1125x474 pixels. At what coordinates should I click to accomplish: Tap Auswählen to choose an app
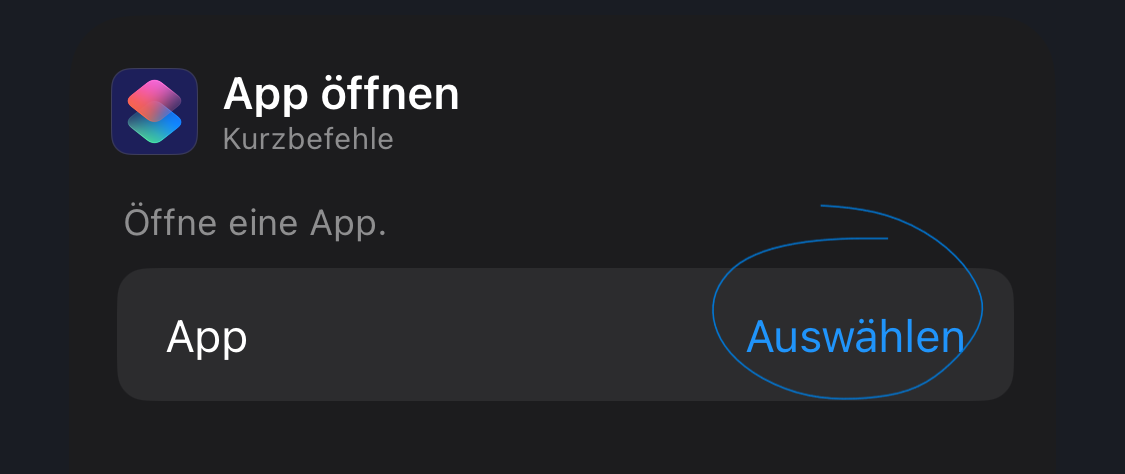click(855, 337)
